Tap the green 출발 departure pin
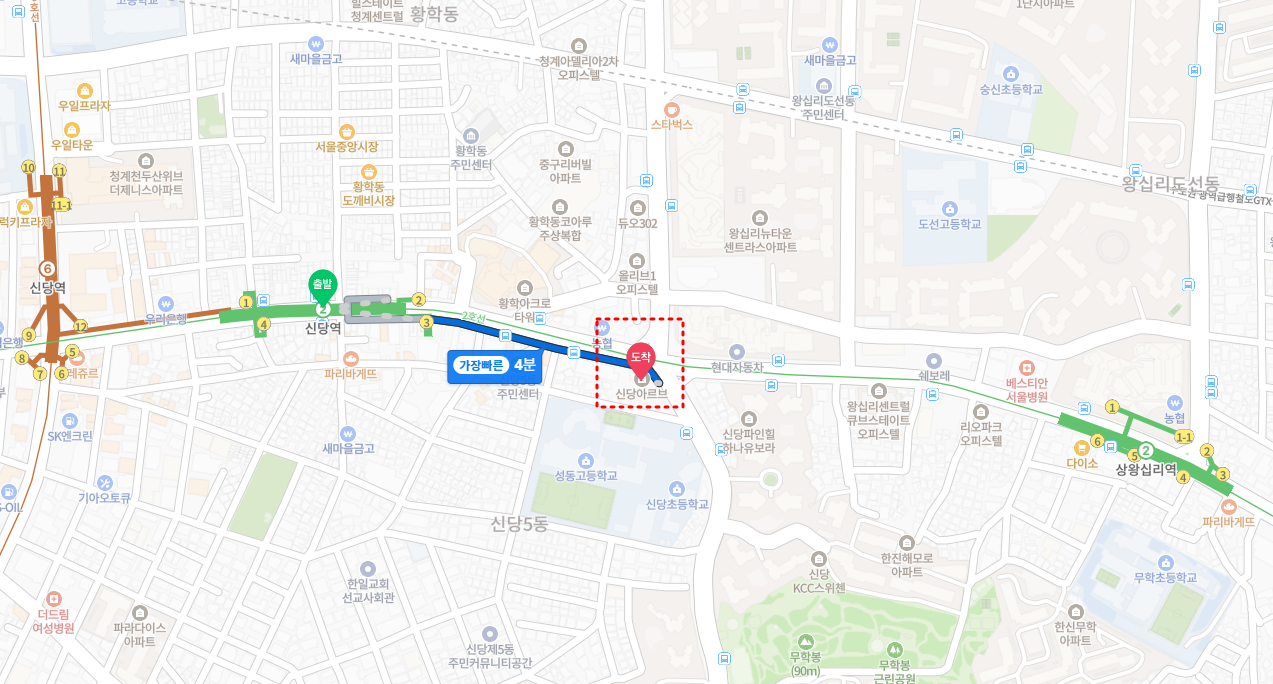 (x=322, y=284)
